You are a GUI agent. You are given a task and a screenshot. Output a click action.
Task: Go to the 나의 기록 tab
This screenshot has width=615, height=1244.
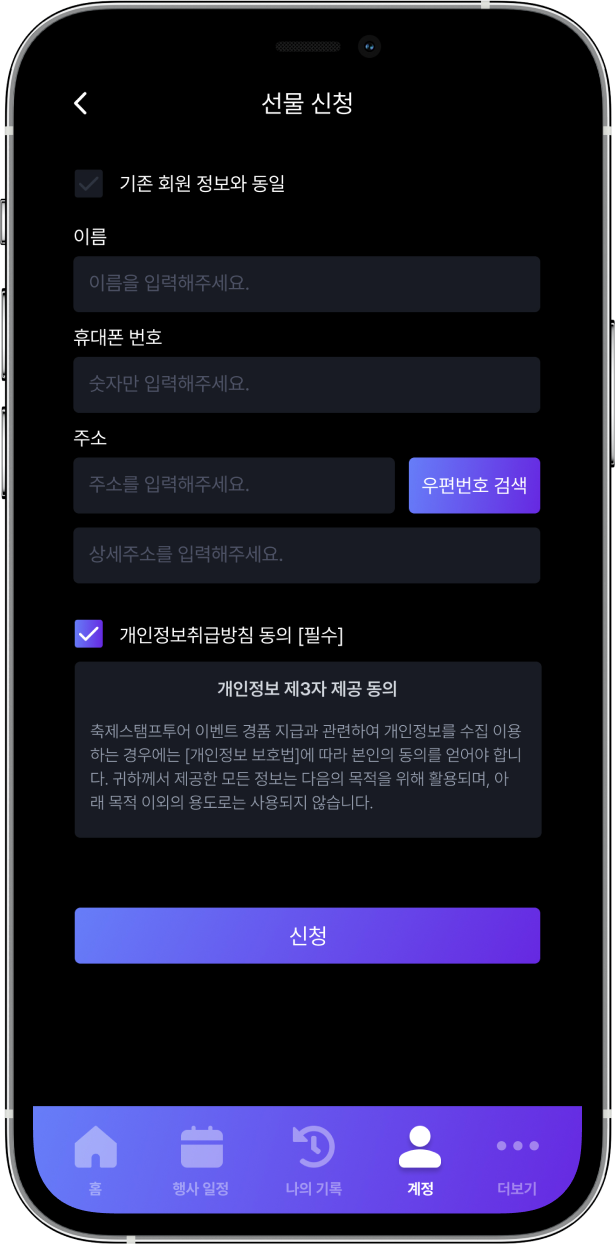click(313, 1159)
